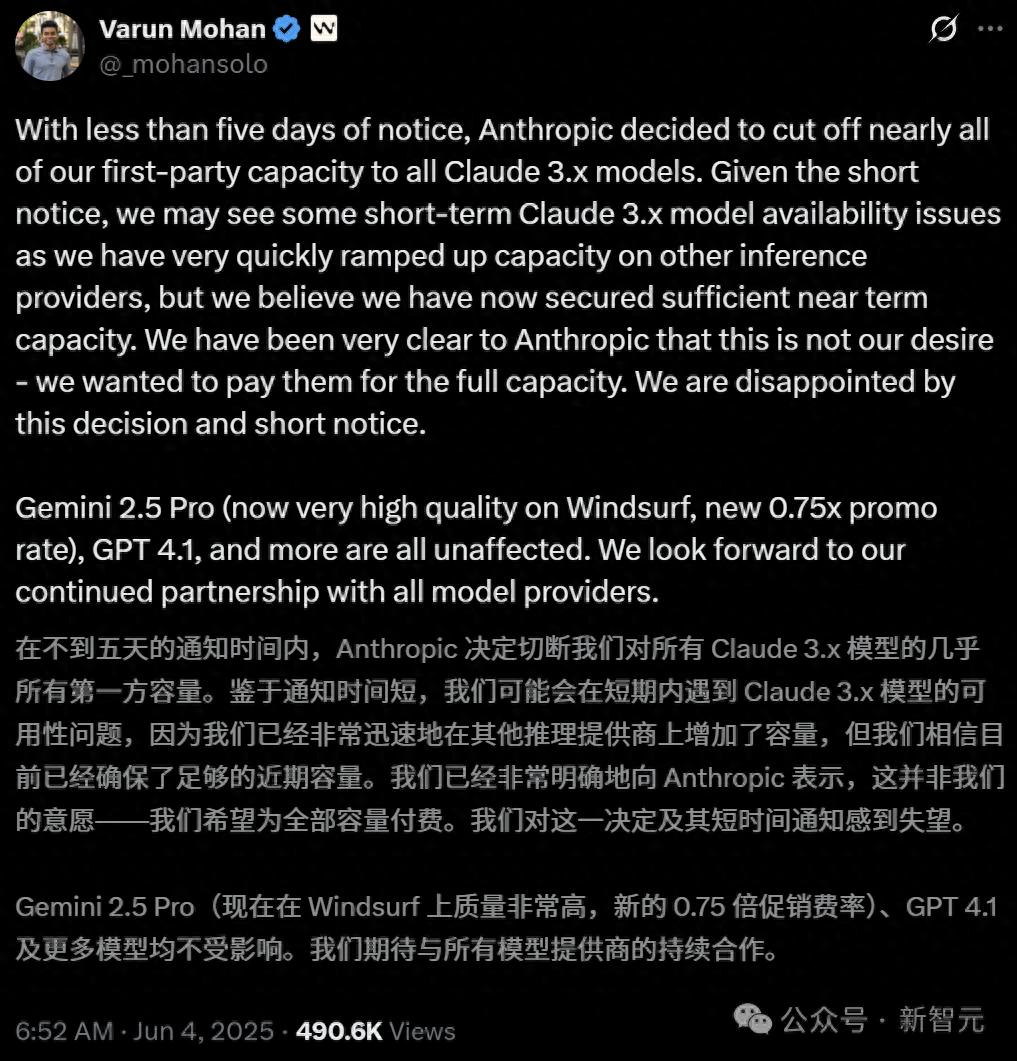Tap the Windsurf affiliation badge
The image size is (1017, 1061).
pos(324,30)
